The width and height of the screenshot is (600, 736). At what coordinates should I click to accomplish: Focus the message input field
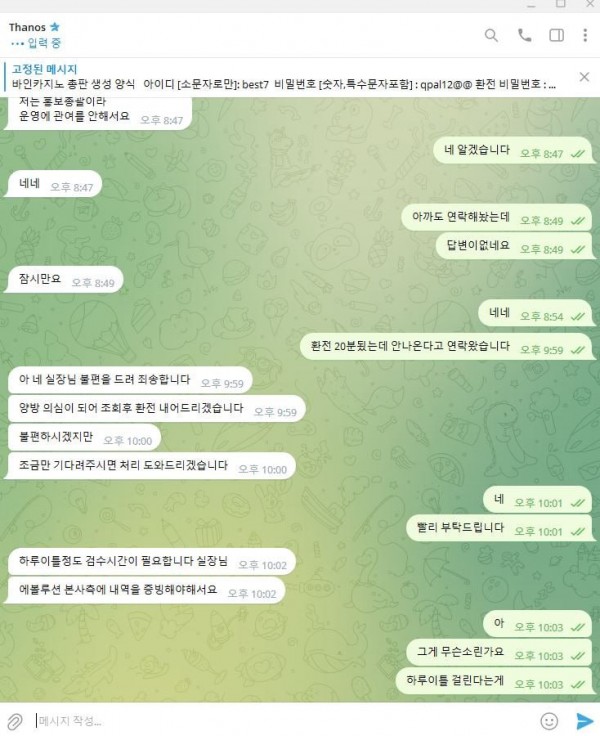pyautogui.click(x=280, y=720)
